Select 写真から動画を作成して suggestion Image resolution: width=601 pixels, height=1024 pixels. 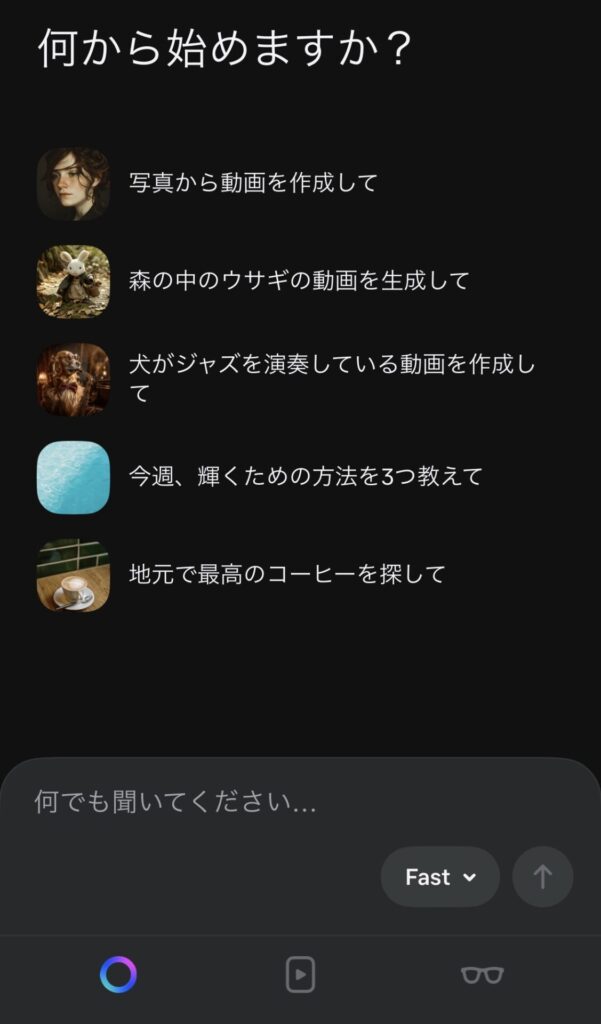tap(253, 183)
